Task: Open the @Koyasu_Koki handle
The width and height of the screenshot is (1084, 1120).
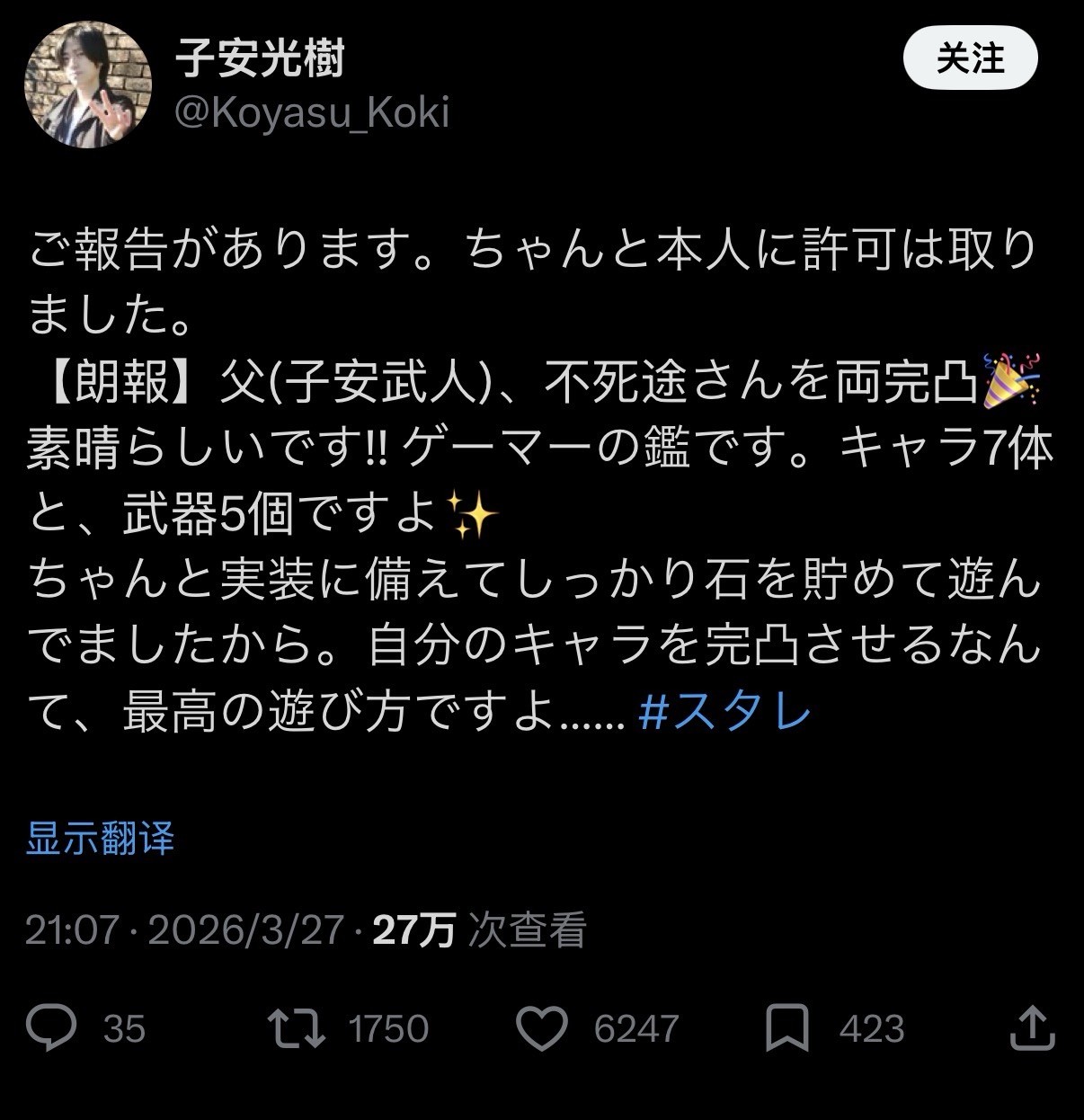Action: [x=312, y=114]
